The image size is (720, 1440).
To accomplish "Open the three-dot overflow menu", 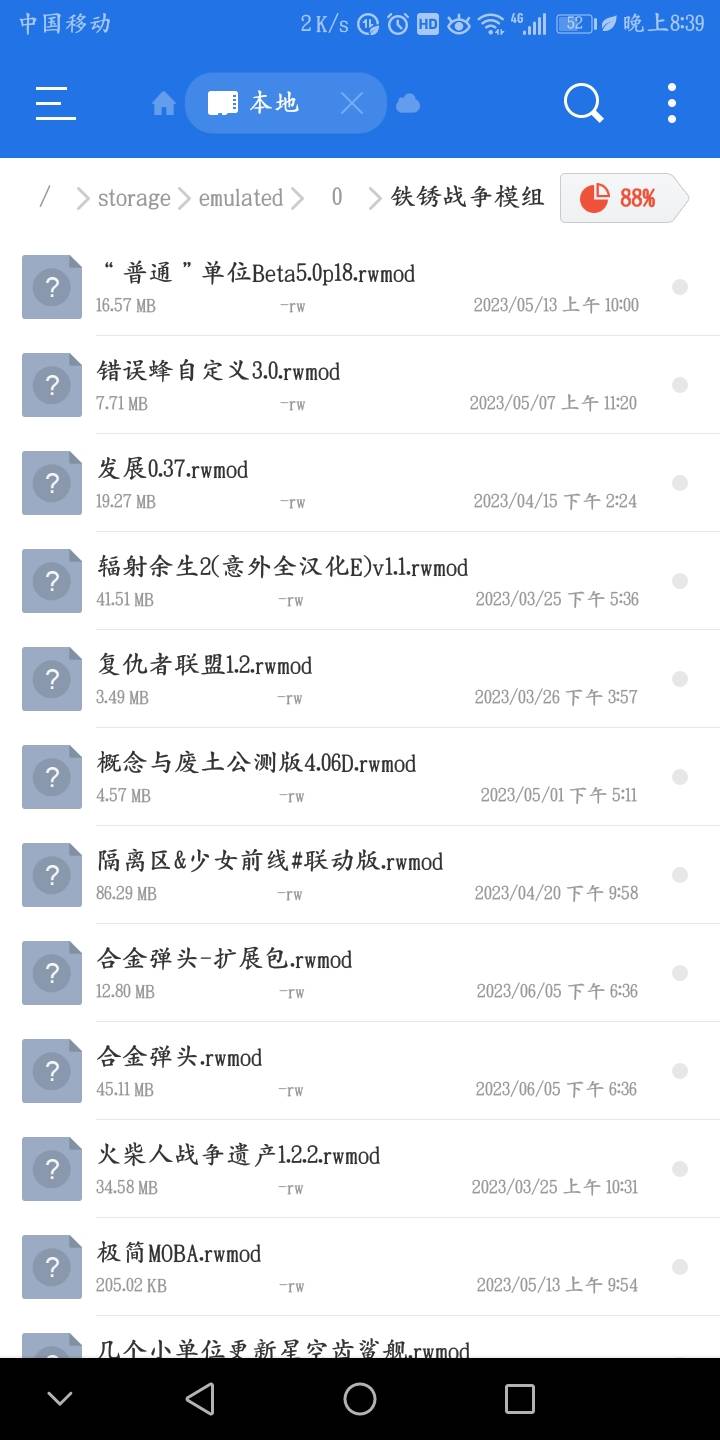I will 671,103.
